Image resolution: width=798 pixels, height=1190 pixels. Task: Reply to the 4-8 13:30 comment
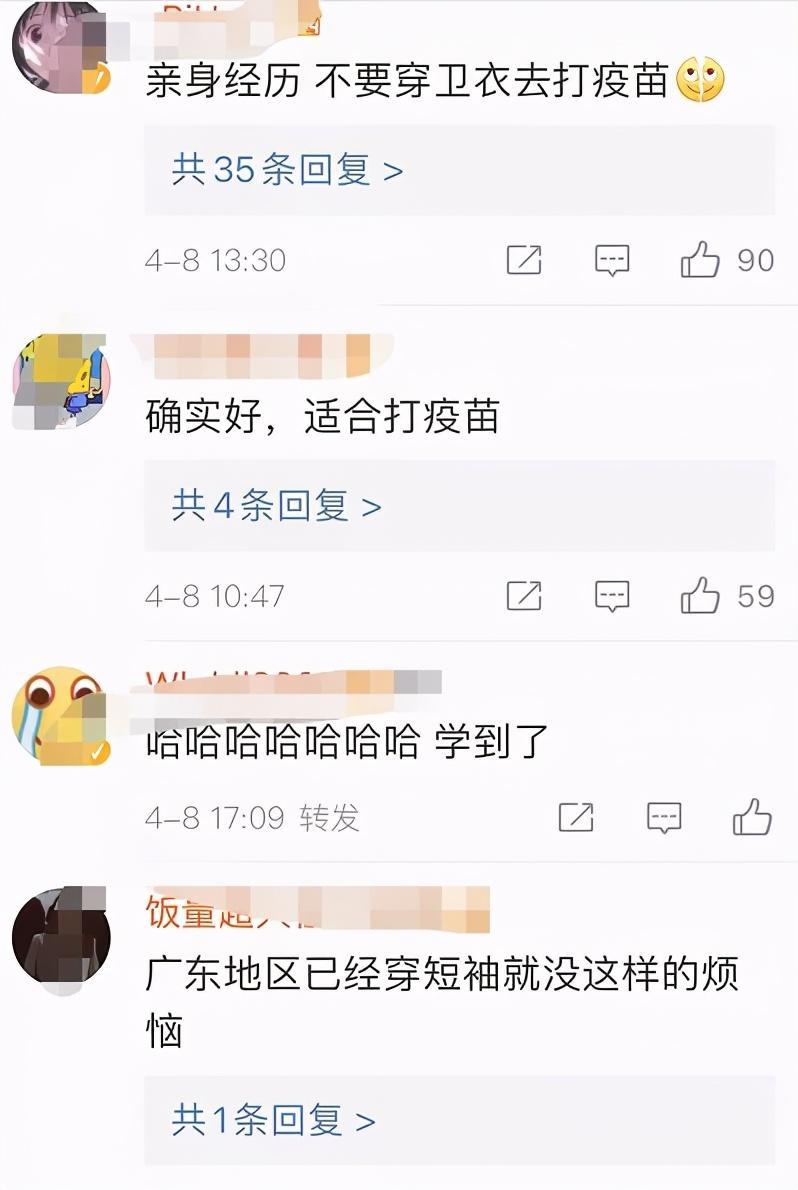[x=612, y=261]
